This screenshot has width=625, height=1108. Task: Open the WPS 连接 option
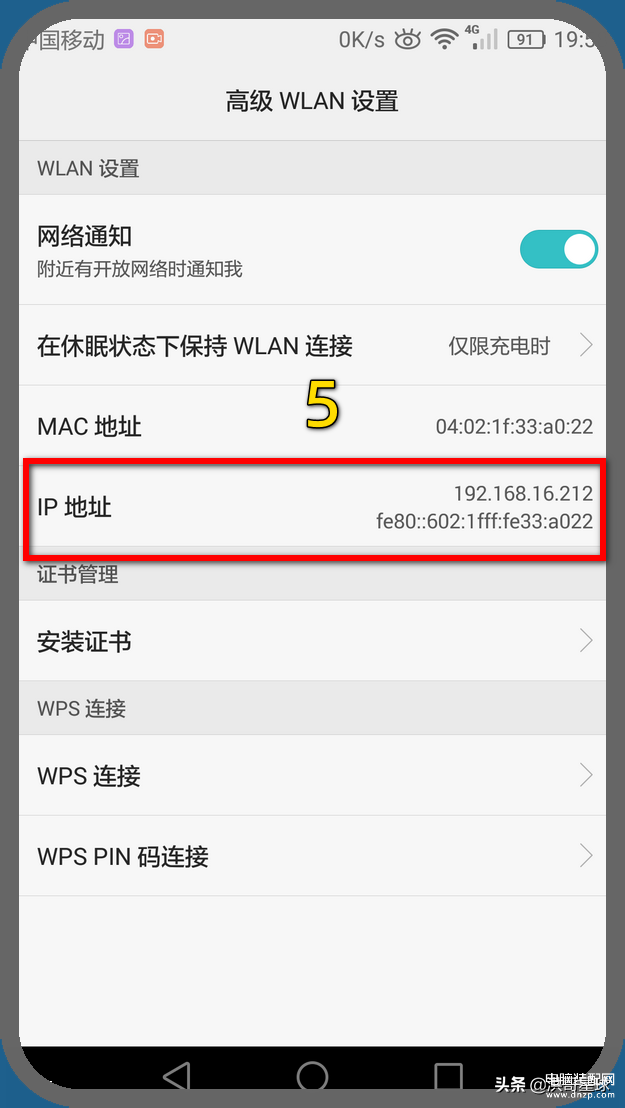(312, 775)
